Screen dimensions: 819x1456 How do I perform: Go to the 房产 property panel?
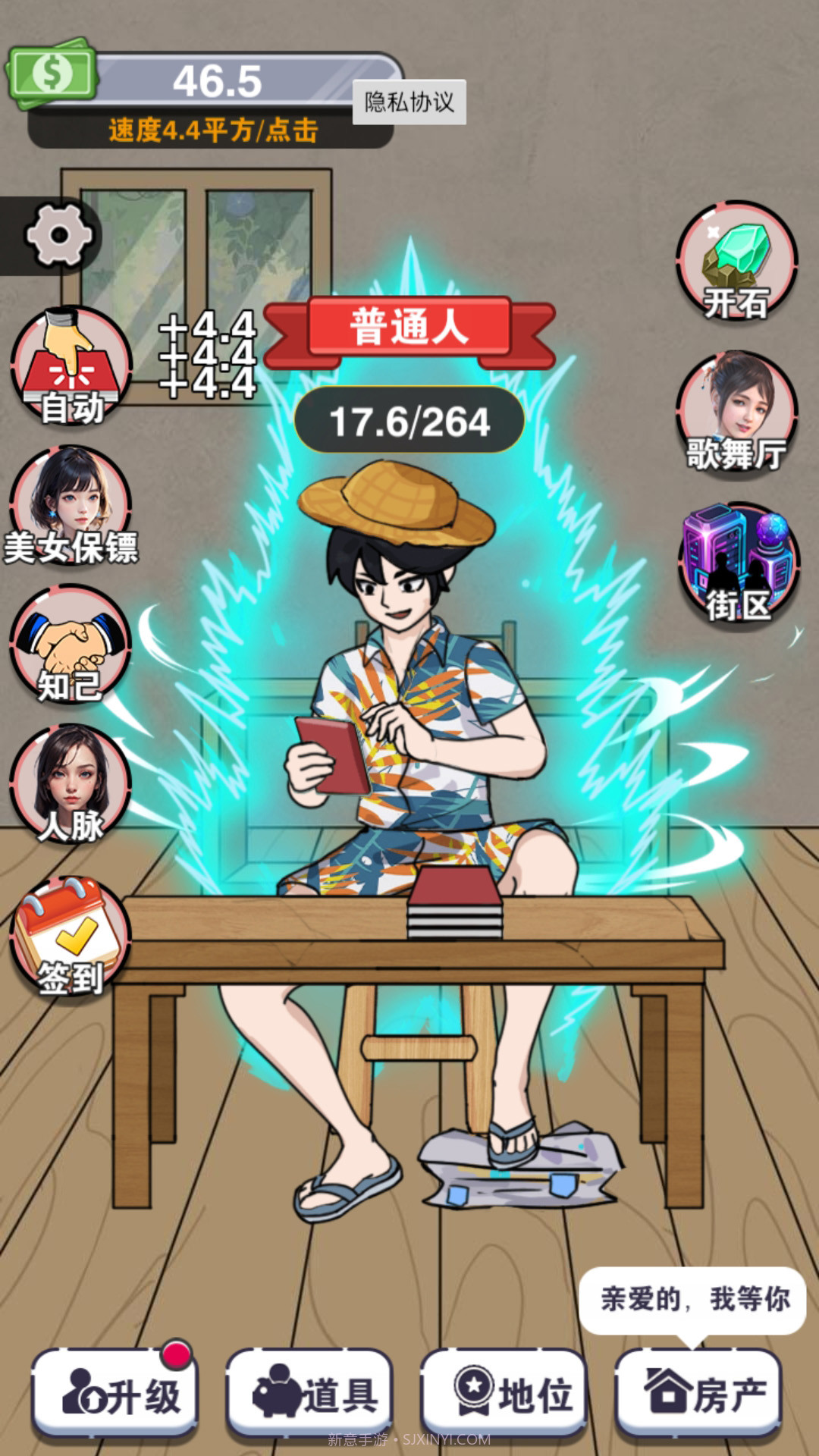698,1394
